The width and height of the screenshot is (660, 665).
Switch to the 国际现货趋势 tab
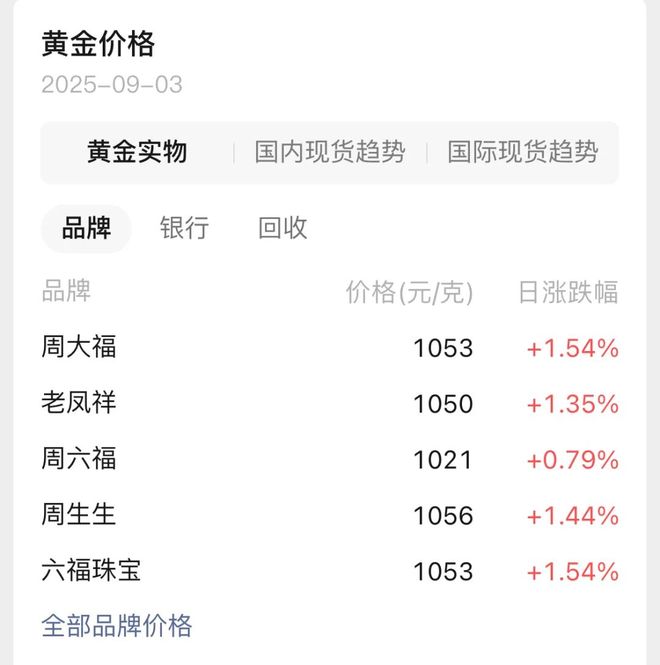pyautogui.click(x=522, y=152)
